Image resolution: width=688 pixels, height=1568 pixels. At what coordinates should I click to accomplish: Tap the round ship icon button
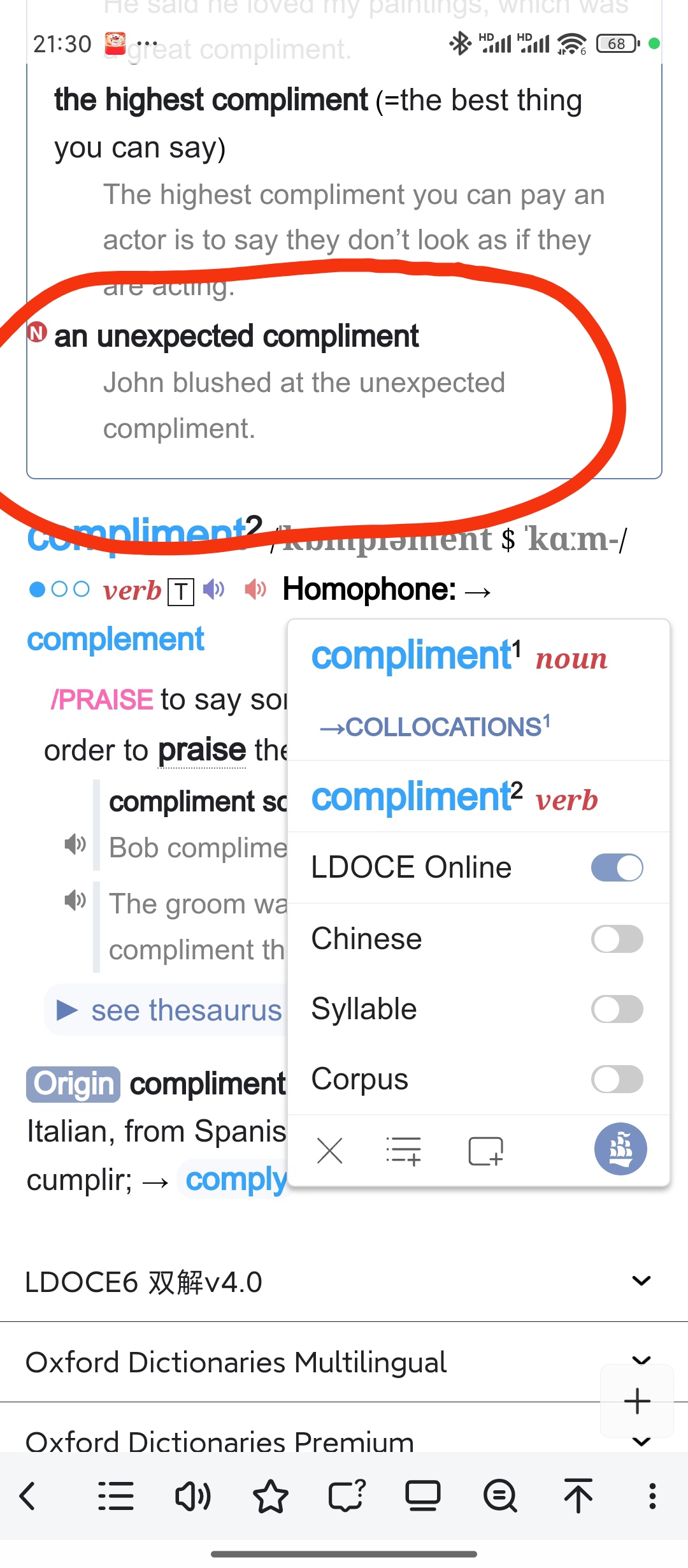[620, 1149]
